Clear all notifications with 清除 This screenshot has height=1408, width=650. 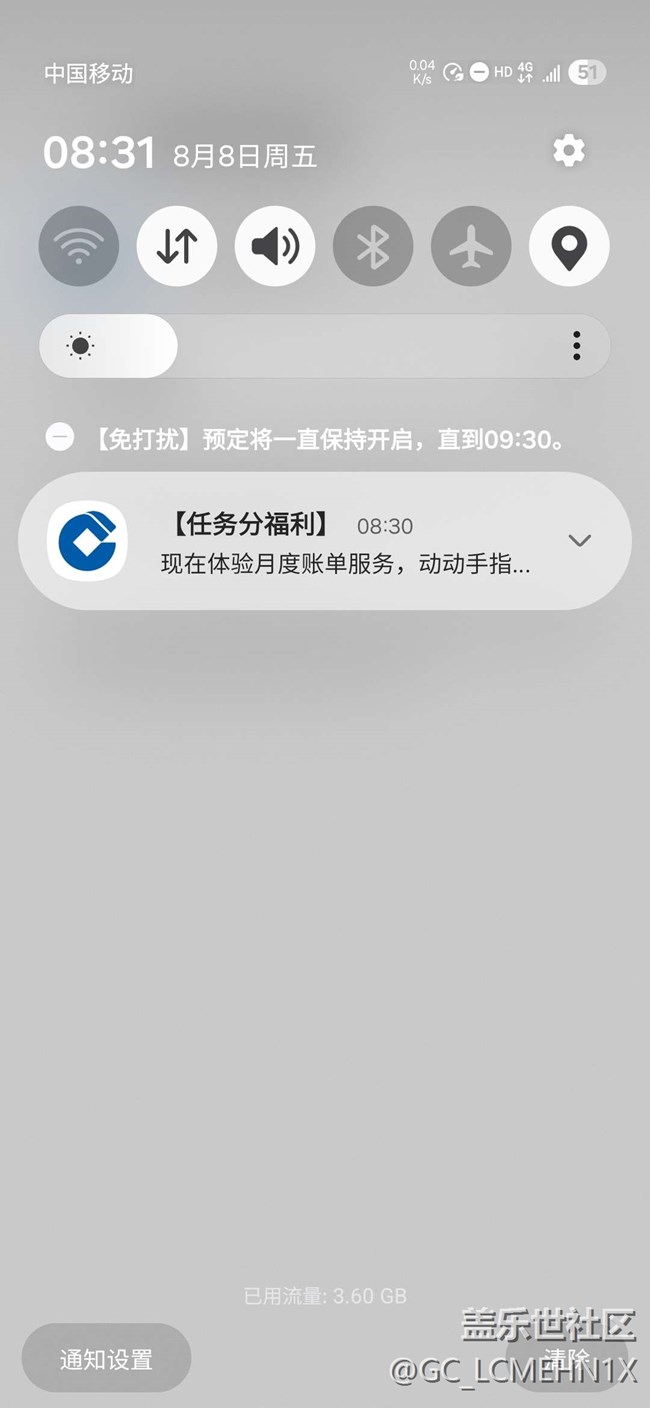click(566, 1358)
